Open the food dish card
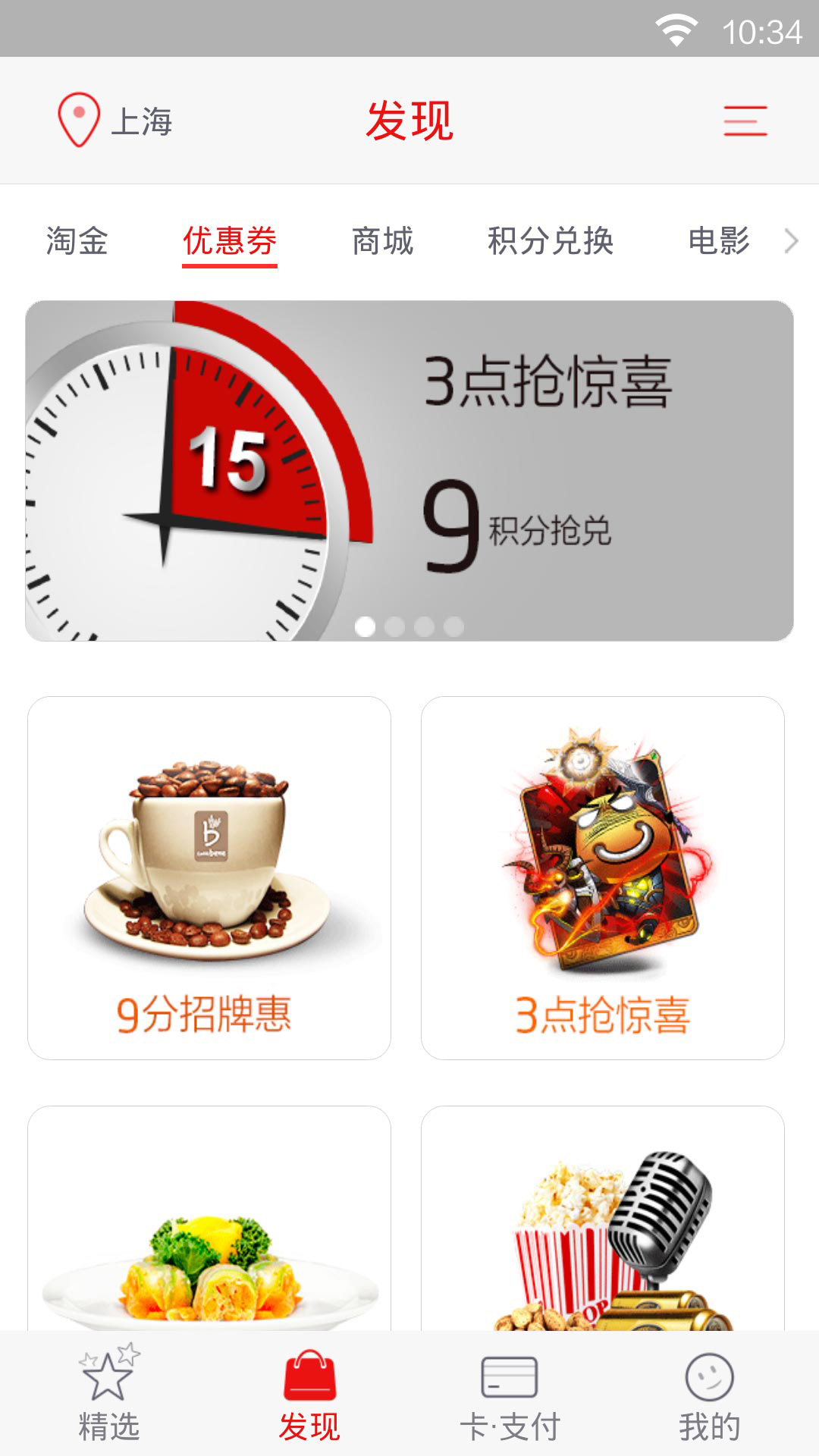The image size is (819, 1456). point(209,1221)
